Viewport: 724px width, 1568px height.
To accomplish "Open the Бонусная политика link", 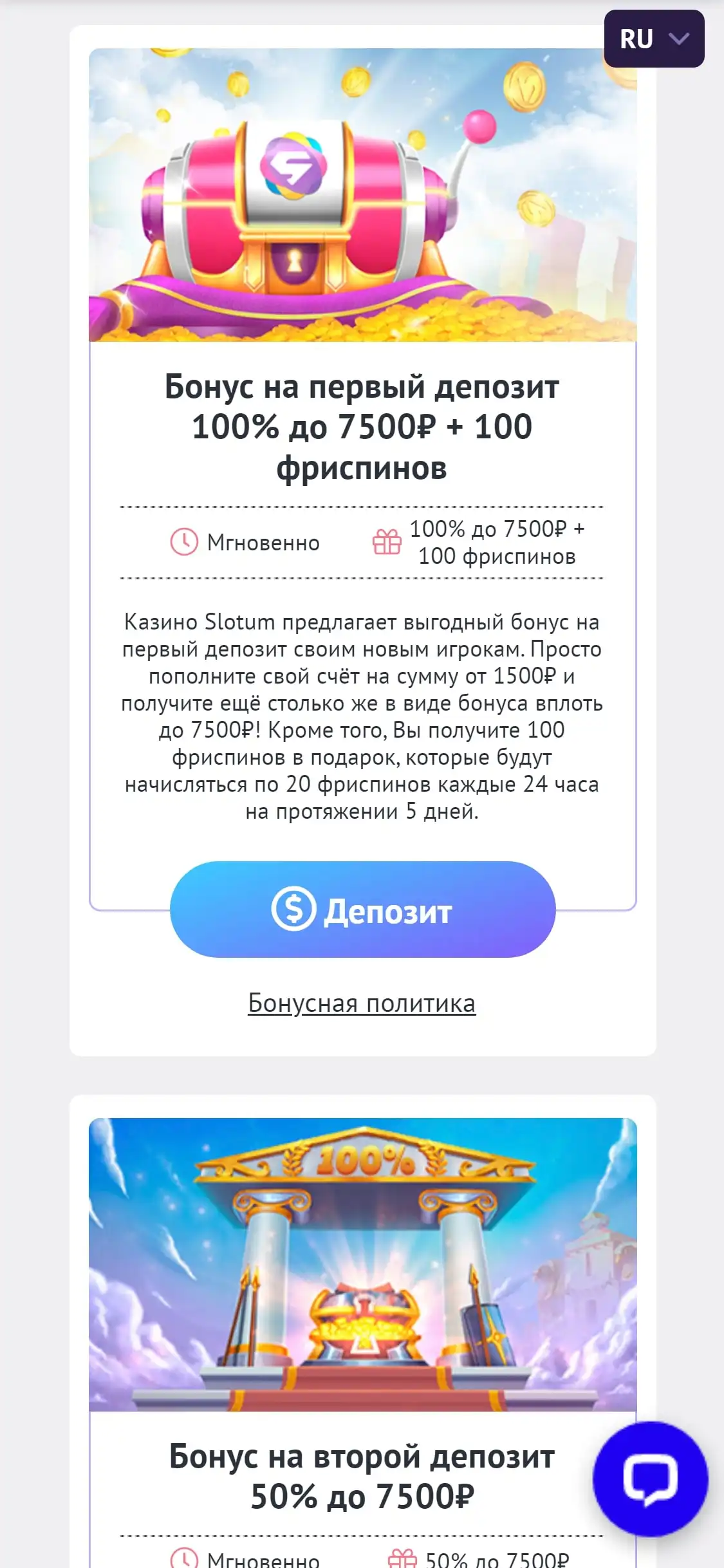I will [362, 1003].
